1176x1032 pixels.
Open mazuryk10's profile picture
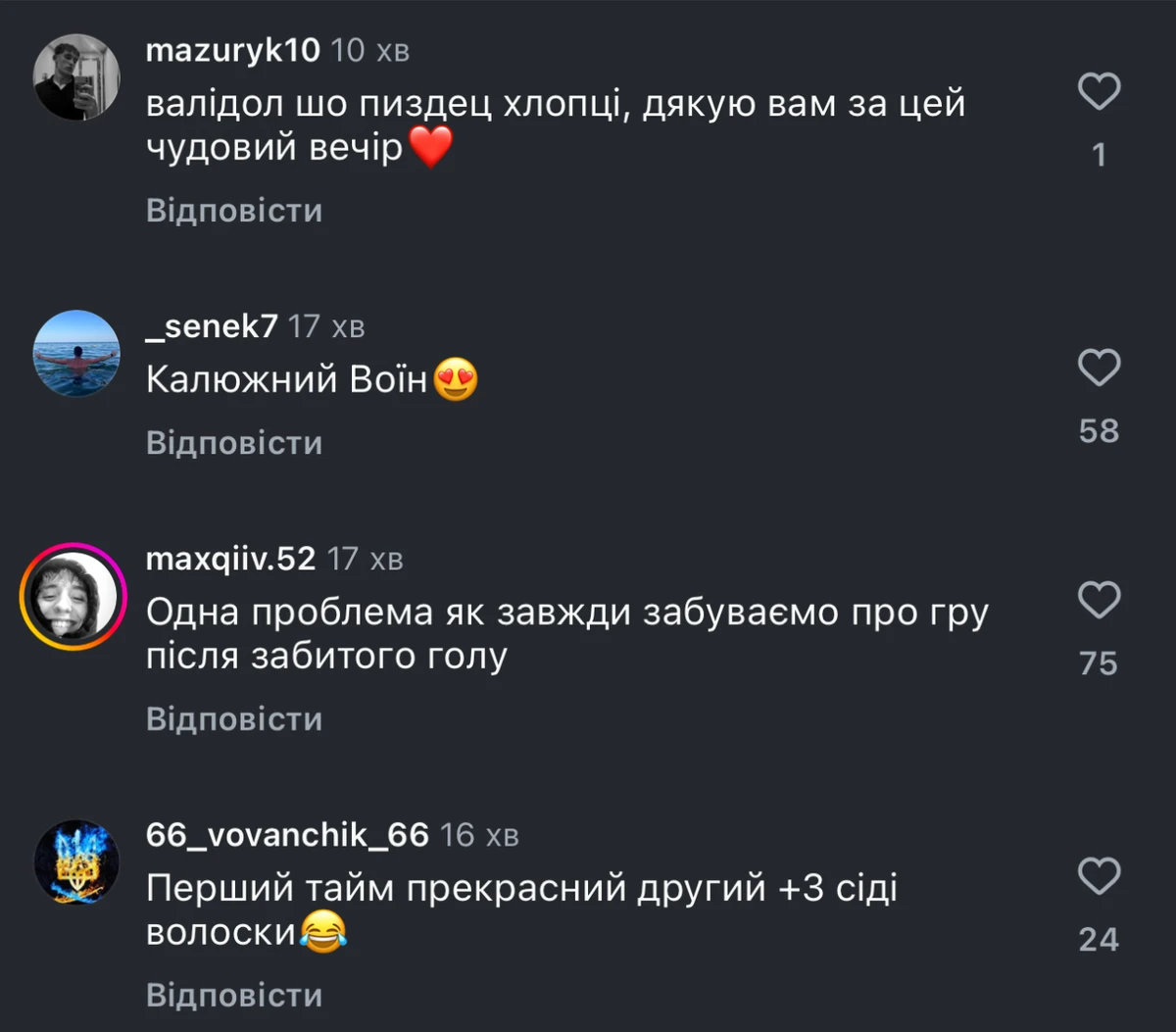pyautogui.click(x=76, y=77)
